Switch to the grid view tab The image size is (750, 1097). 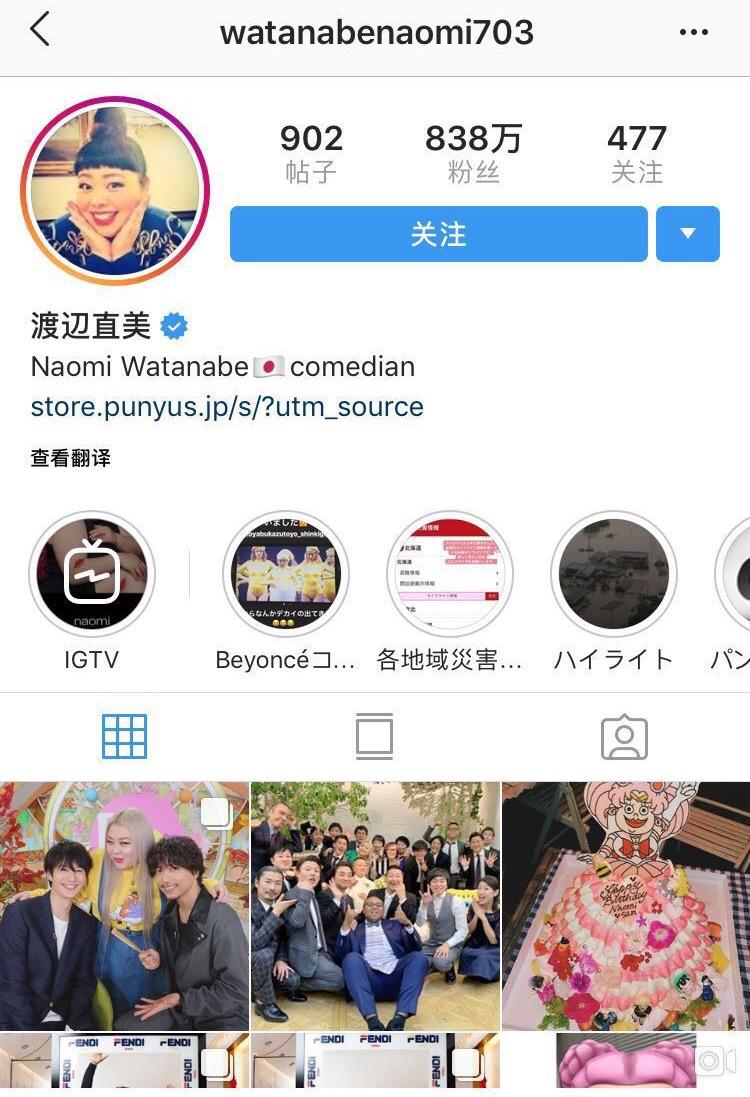pyautogui.click(x=125, y=737)
